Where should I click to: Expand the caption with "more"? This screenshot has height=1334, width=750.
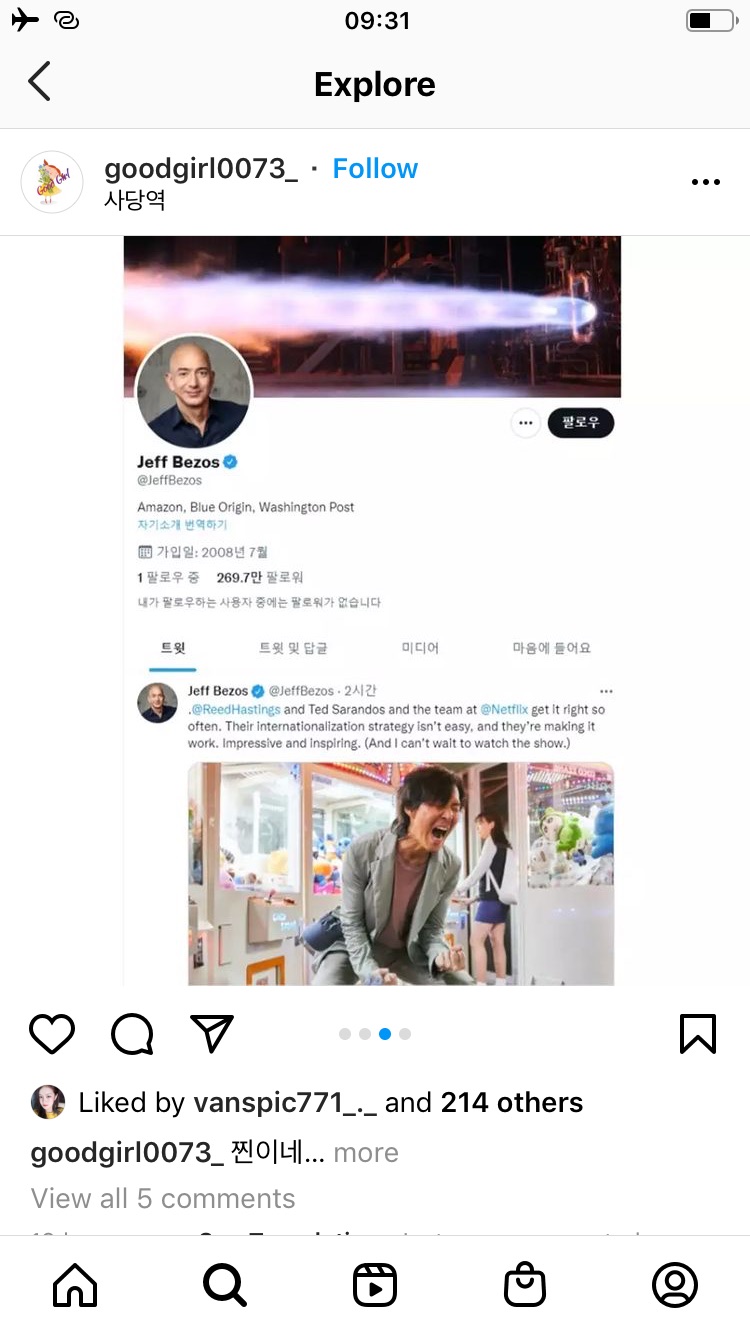click(366, 1152)
